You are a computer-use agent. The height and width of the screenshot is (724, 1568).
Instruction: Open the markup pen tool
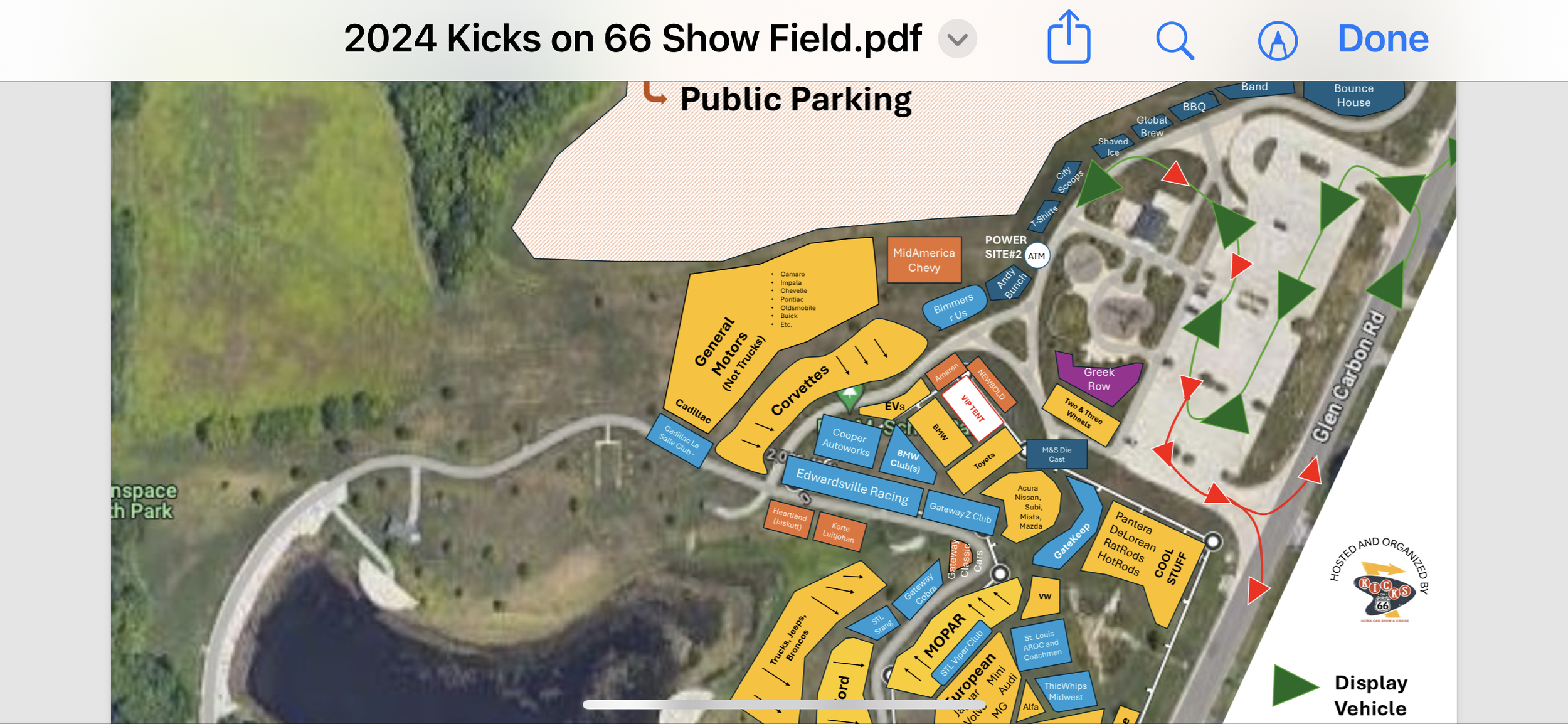(x=1277, y=40)
